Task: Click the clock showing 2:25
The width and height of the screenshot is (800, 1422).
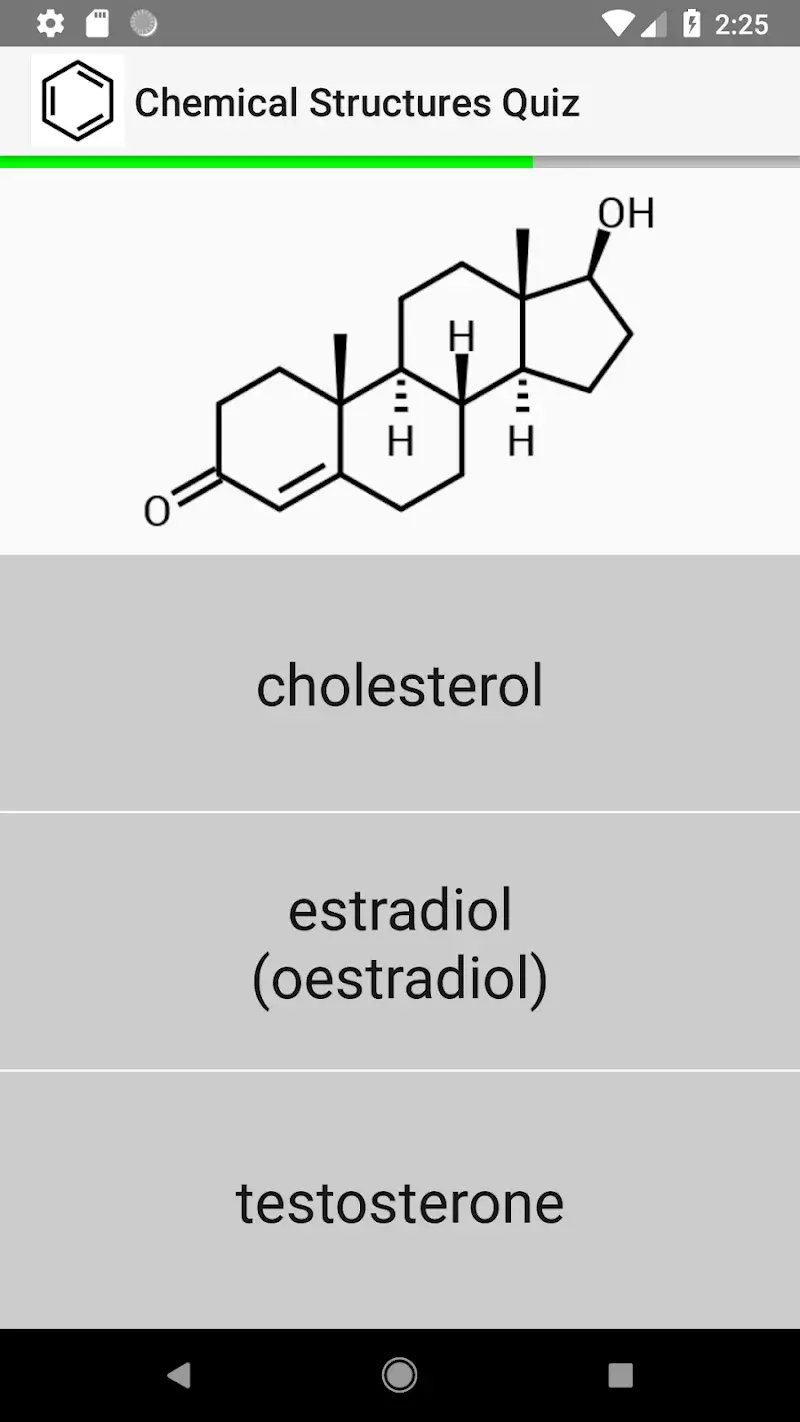Action: (x=743, y=22)
